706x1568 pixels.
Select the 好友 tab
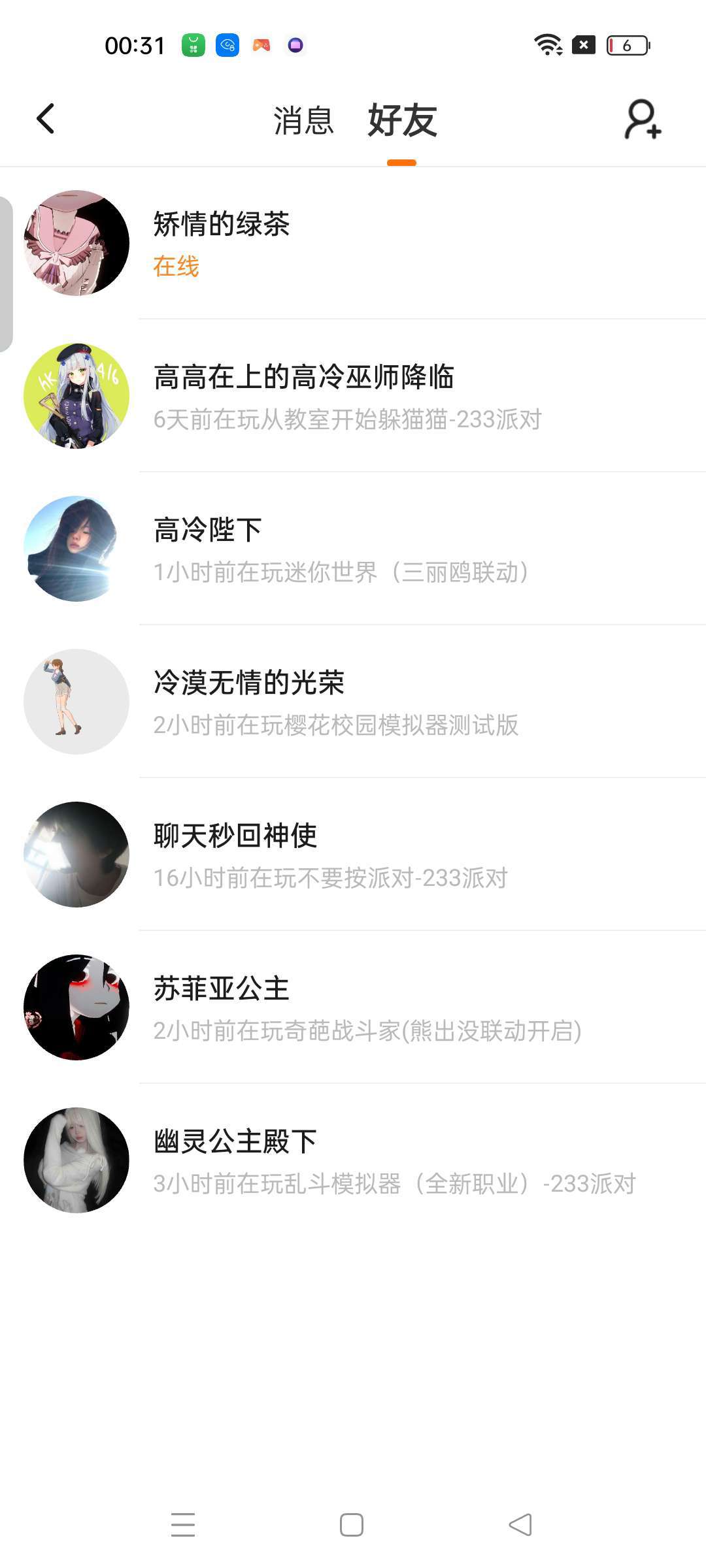402,121
